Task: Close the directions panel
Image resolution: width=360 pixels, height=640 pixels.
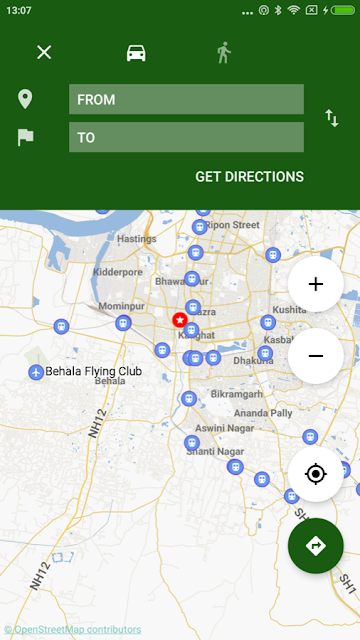Action: pyautogui.click(x=44, y=52)
